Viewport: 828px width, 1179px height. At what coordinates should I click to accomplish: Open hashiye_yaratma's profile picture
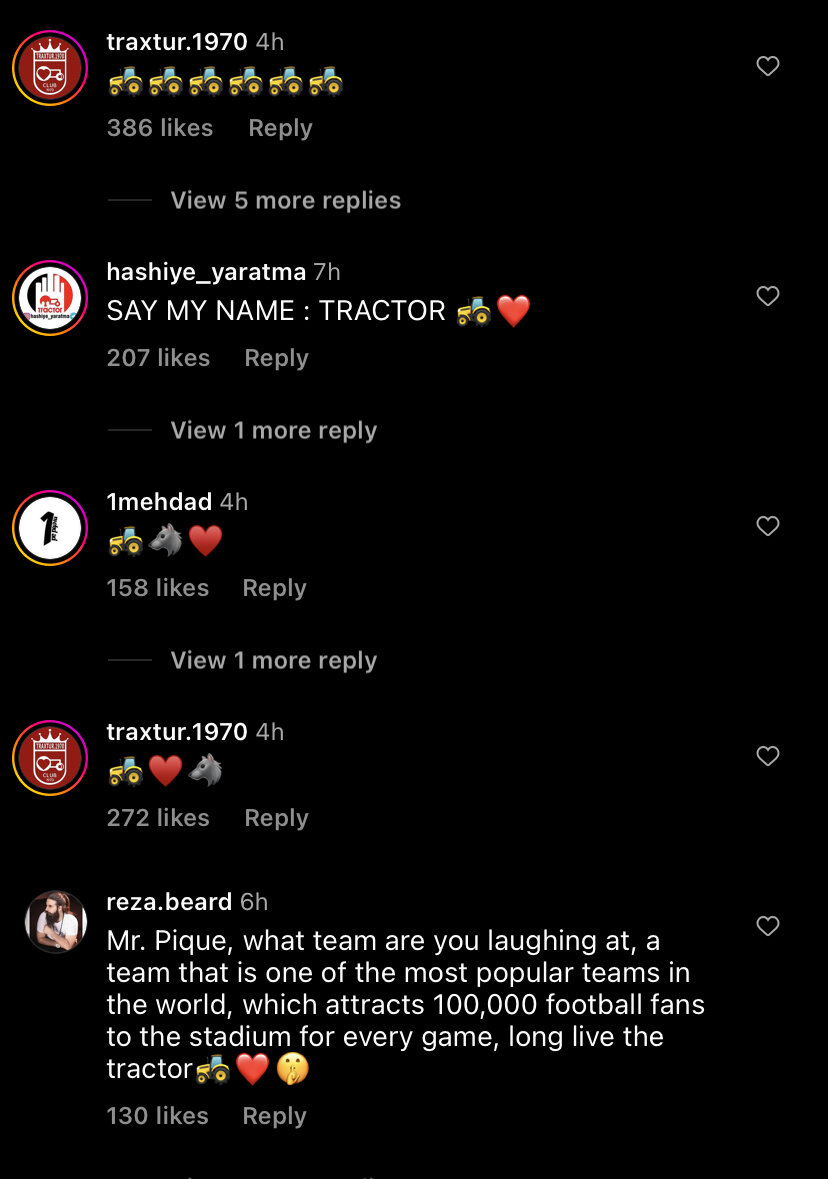(x=50, y=298)
